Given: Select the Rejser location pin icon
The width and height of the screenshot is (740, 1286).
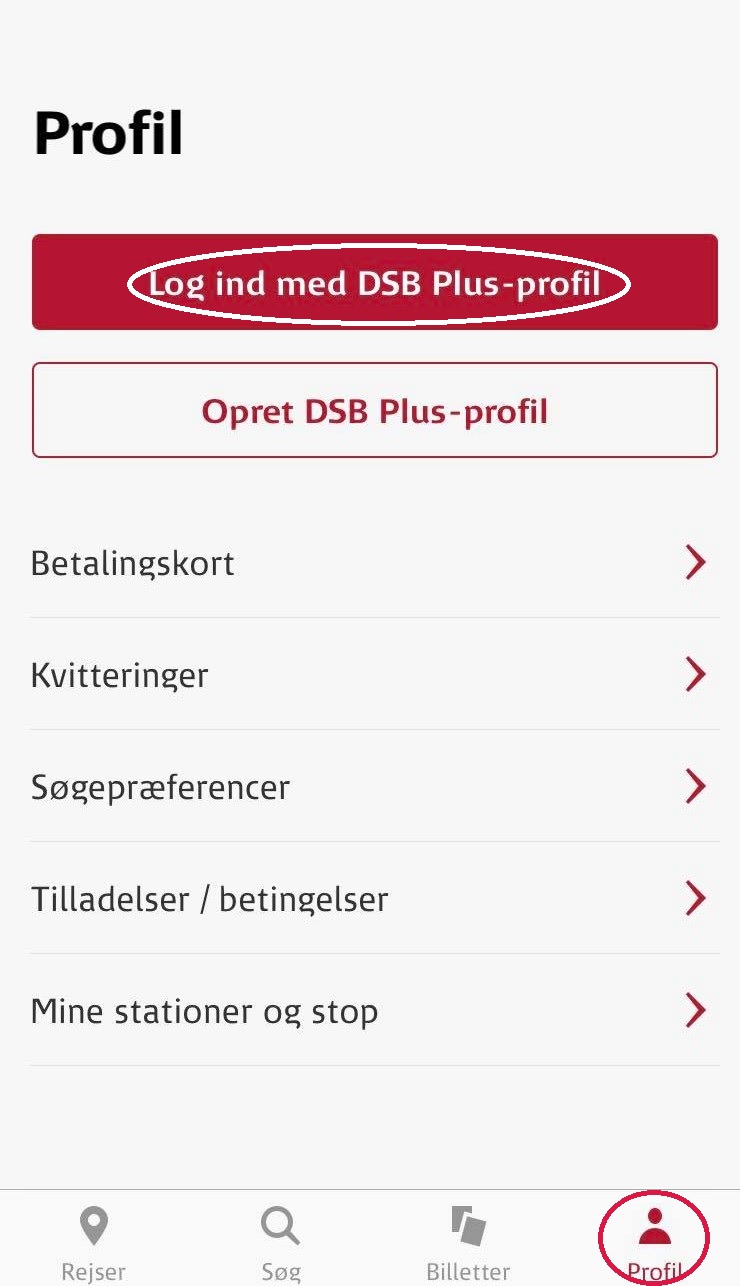Looking at the screenshot, I should [x=93, y=1223].
